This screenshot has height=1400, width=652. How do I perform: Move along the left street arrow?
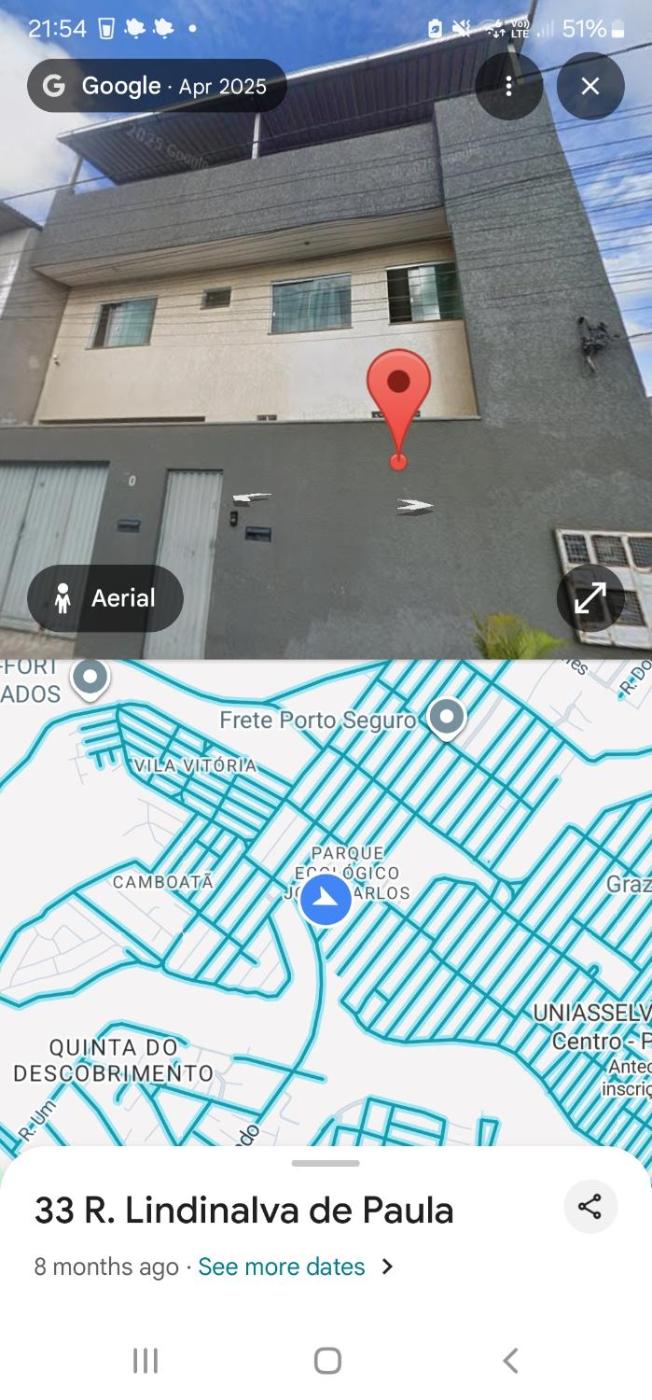pos(251,498)
